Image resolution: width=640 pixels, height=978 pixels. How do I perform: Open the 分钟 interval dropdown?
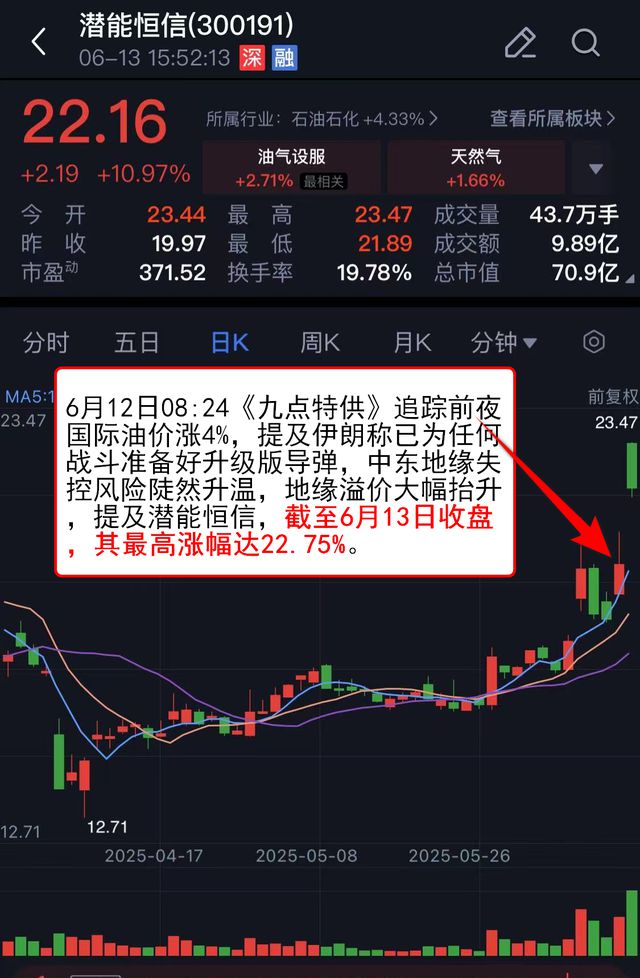pos(504,343)
